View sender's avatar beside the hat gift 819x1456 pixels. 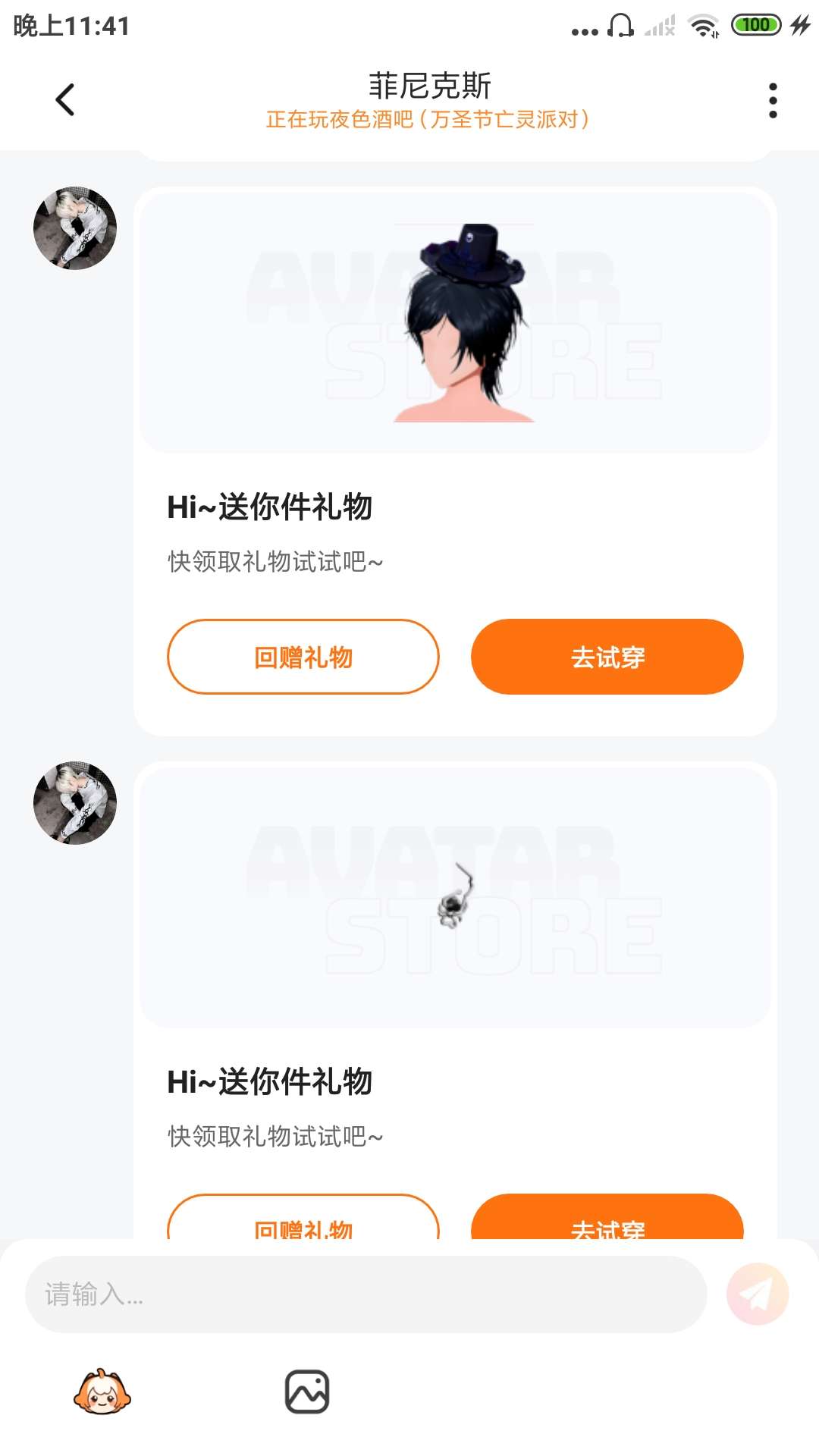point(75,228)
